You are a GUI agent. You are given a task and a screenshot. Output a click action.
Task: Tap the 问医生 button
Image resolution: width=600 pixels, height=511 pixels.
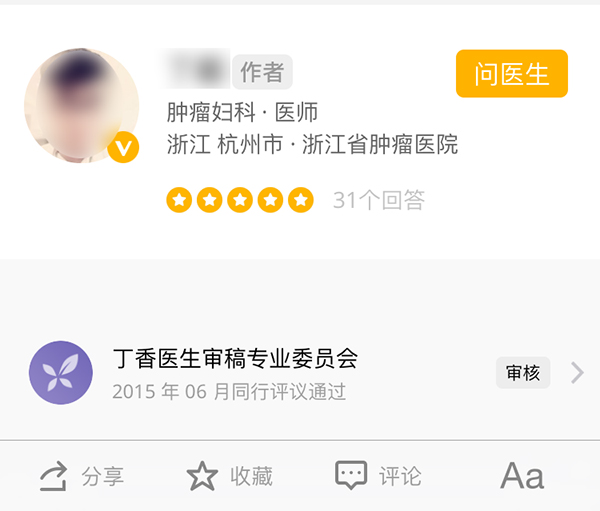511,74
